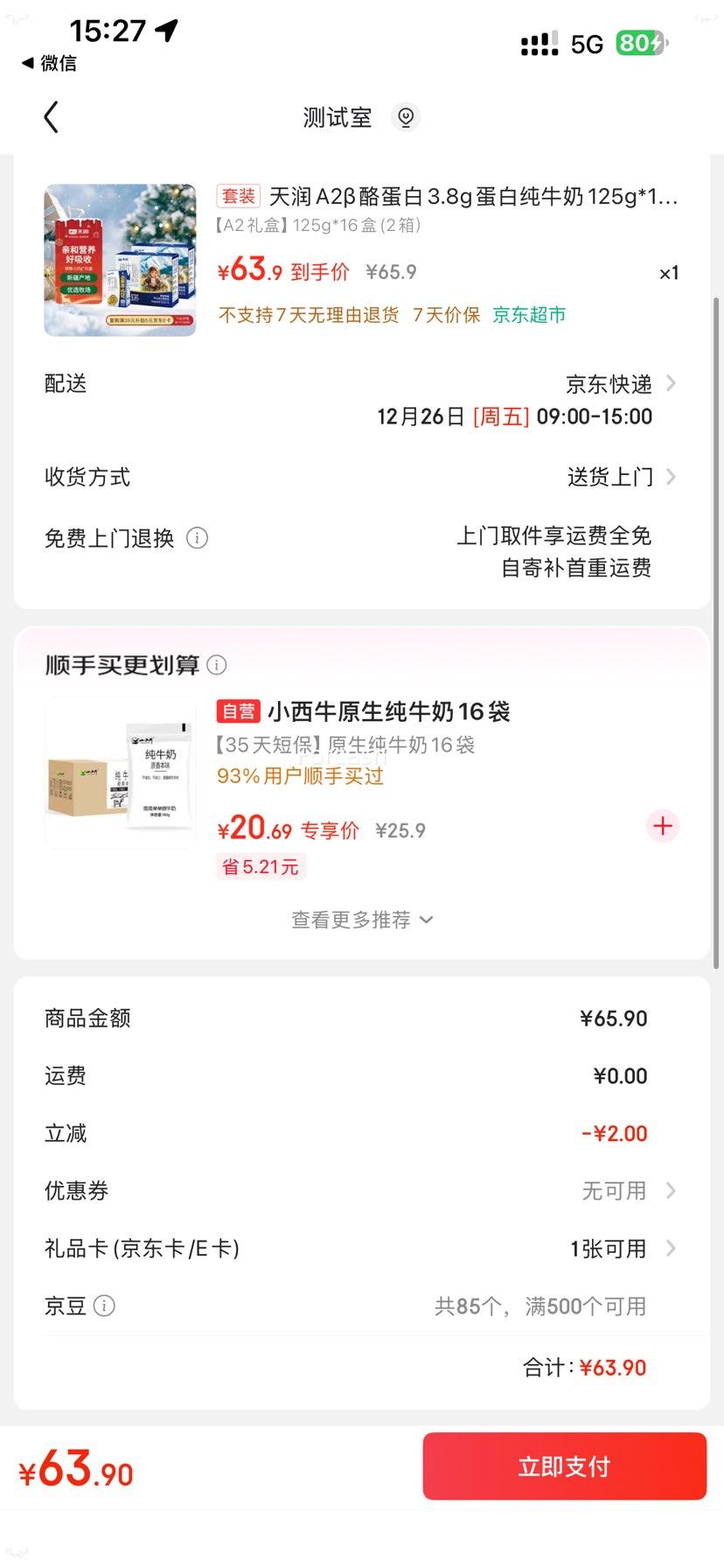Expand 查看更多推荐 recommendations
Viewport: 724px width, 1568px height.
[x=361, y=920]
